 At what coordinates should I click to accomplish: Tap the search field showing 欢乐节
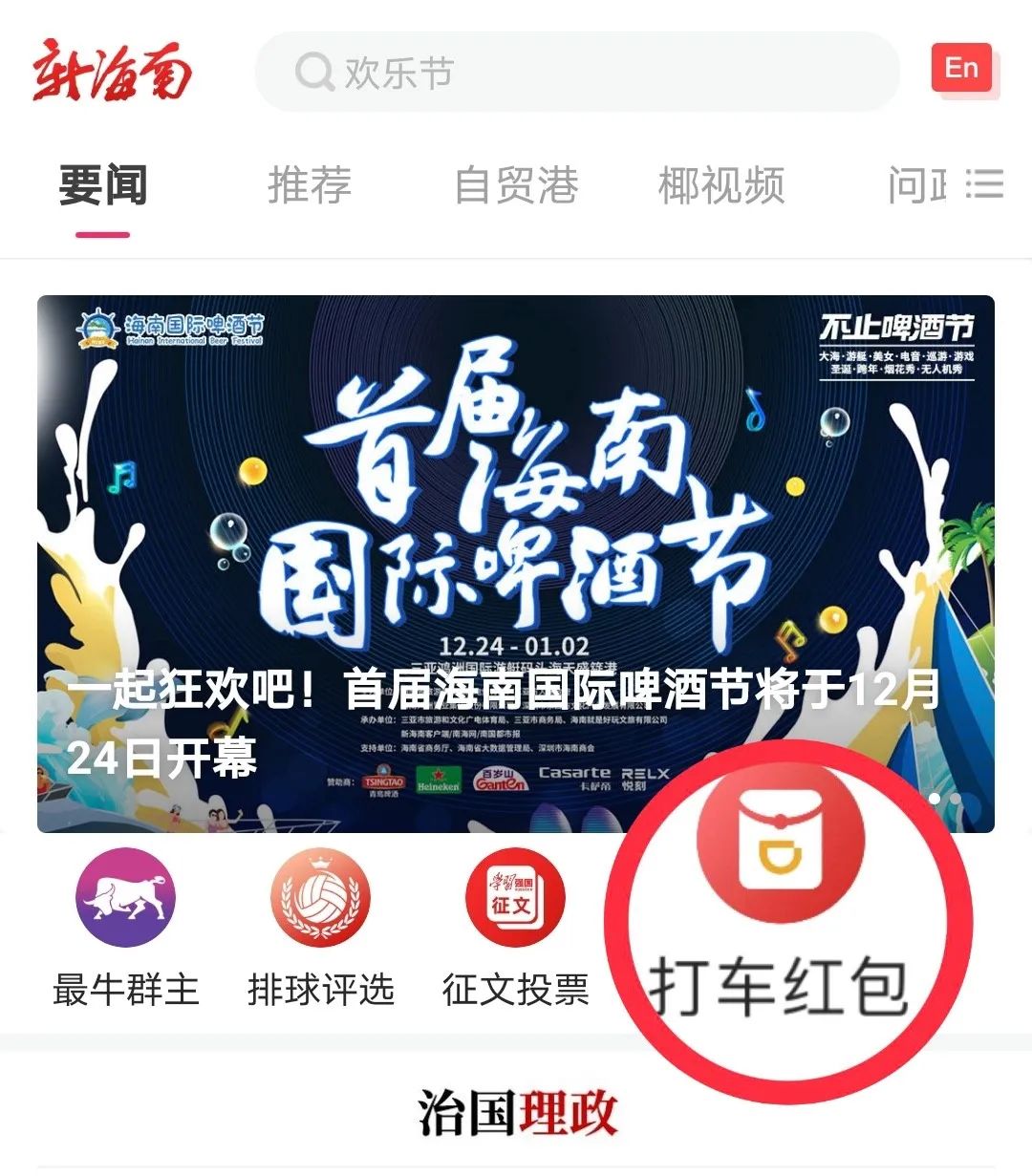[x=583, y=71]
